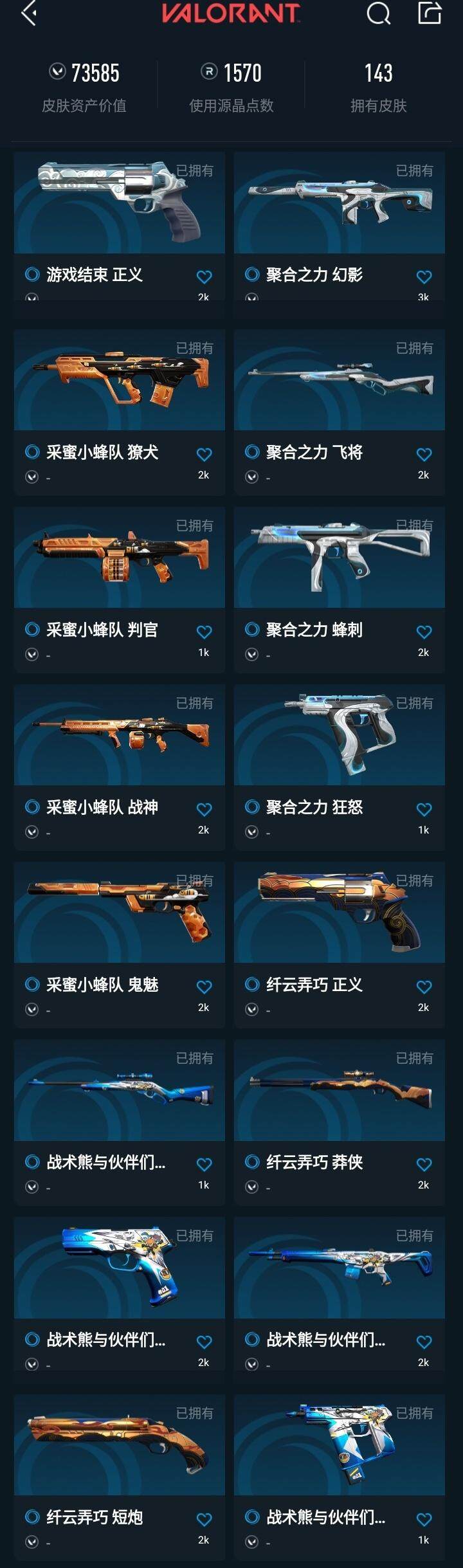Tap the 采蜜小蜂队 鬼魅 skin card
Image resolution: width=463 pixels, height=1568 pixels.
point(120,913)
